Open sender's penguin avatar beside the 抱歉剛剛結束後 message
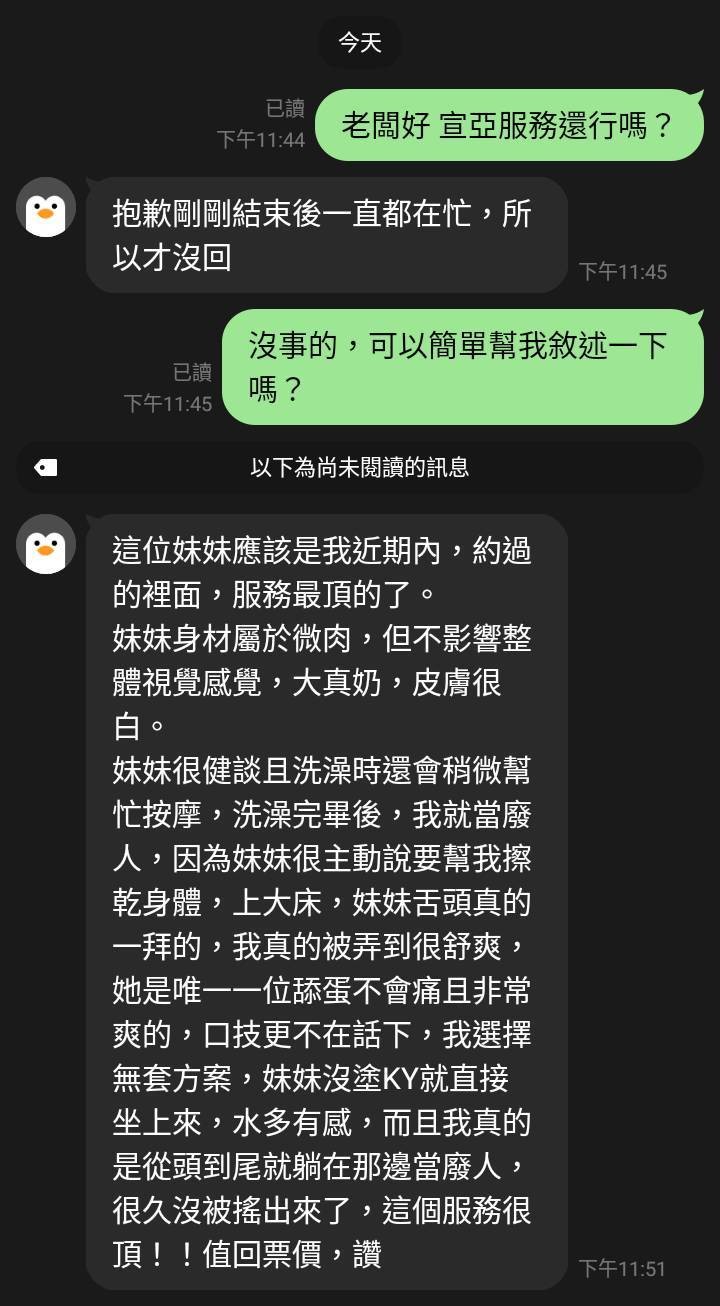This screenshot has width=720, height=1306. click(46, 208)
